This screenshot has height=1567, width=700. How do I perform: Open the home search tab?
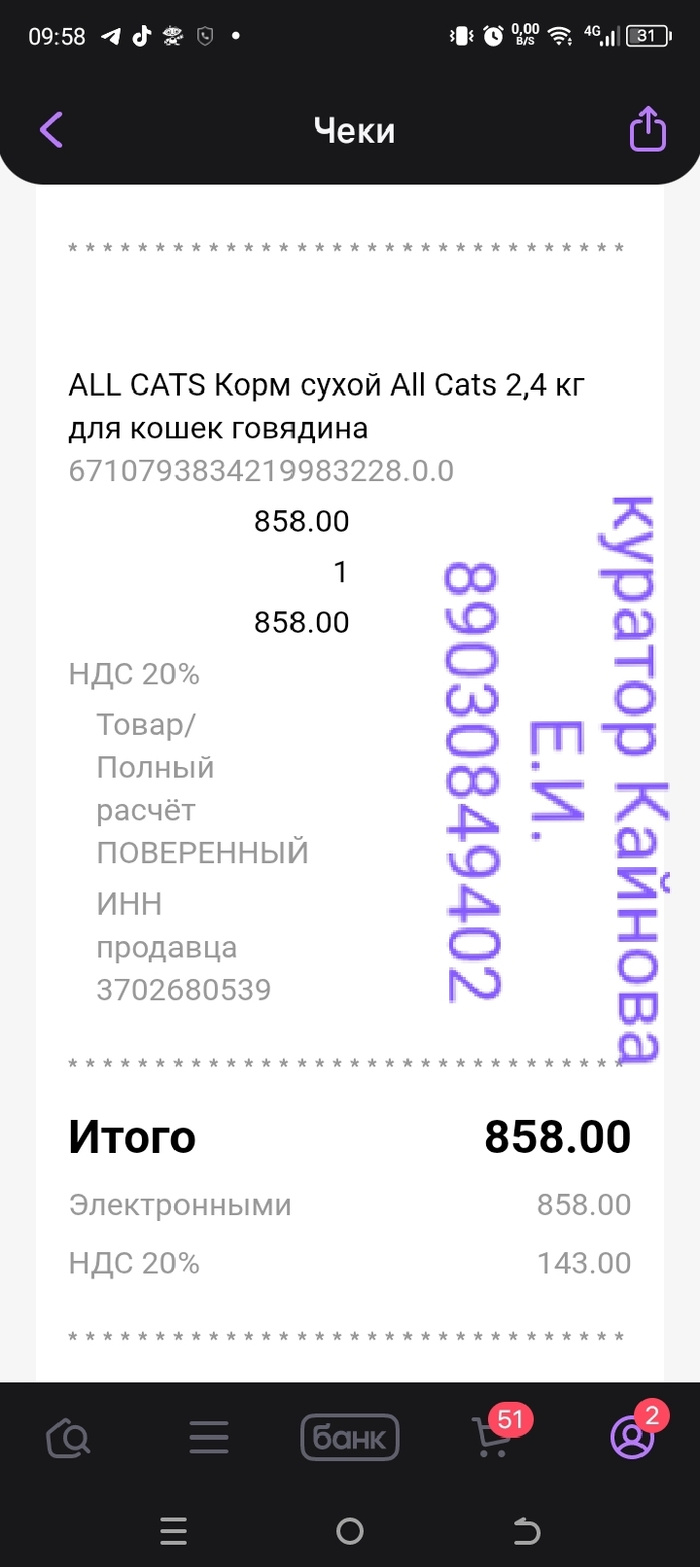(x=69, y=1439)
